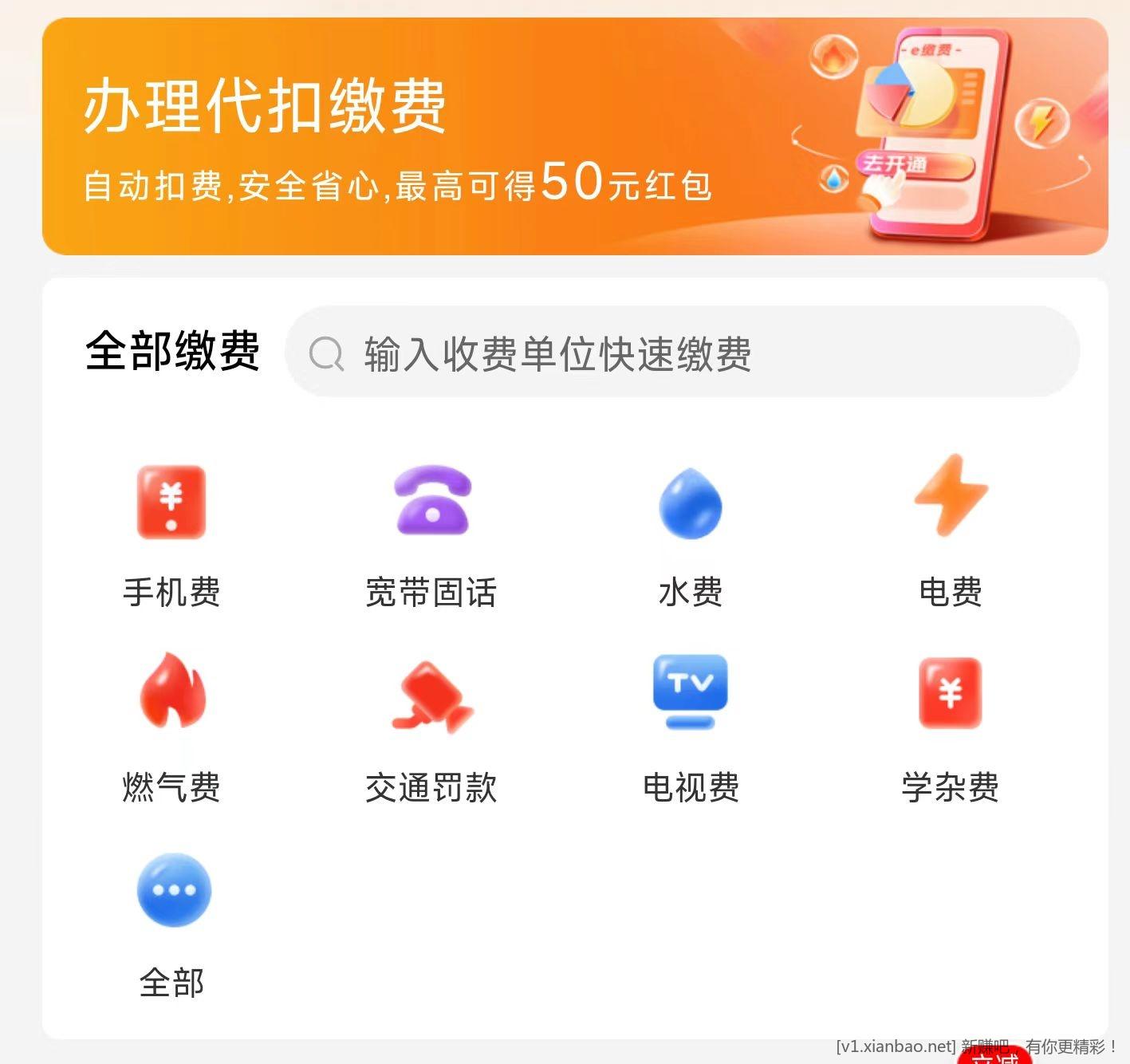This screenshot has height=1064, width=1130.
Task: View 全部 payment categories
Action: click(x=173, y=921)
